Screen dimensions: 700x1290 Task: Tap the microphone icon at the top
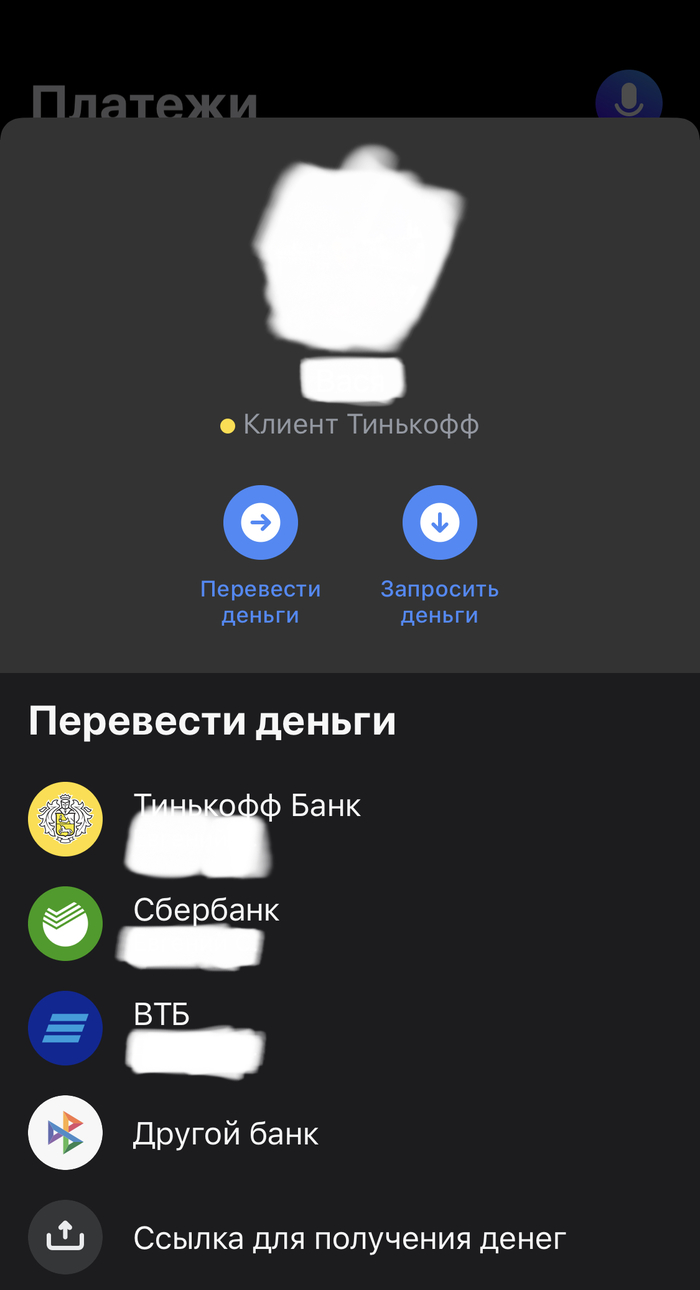coord(628,100)
